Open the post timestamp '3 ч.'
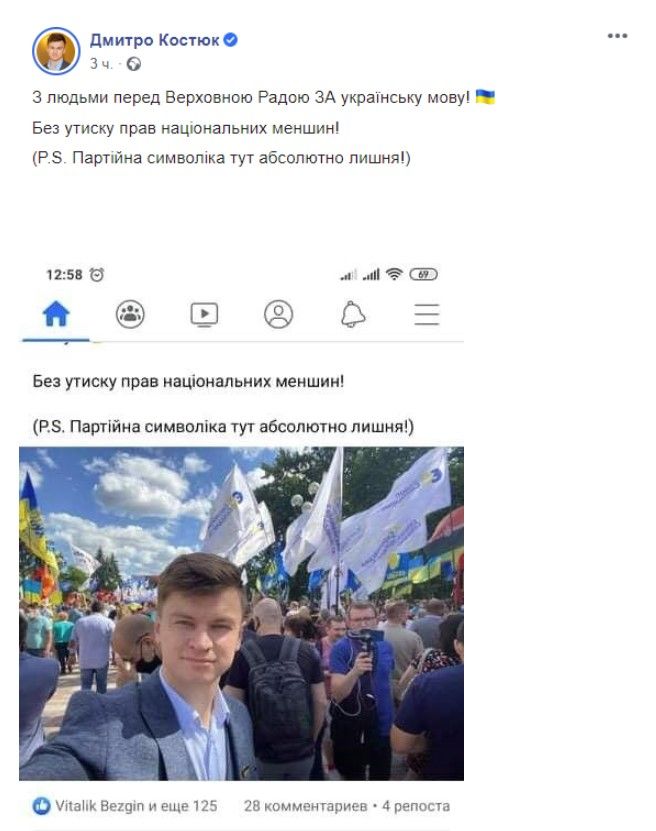The width and height of the screenshot is (656, 831). click(x=101, y=63)
